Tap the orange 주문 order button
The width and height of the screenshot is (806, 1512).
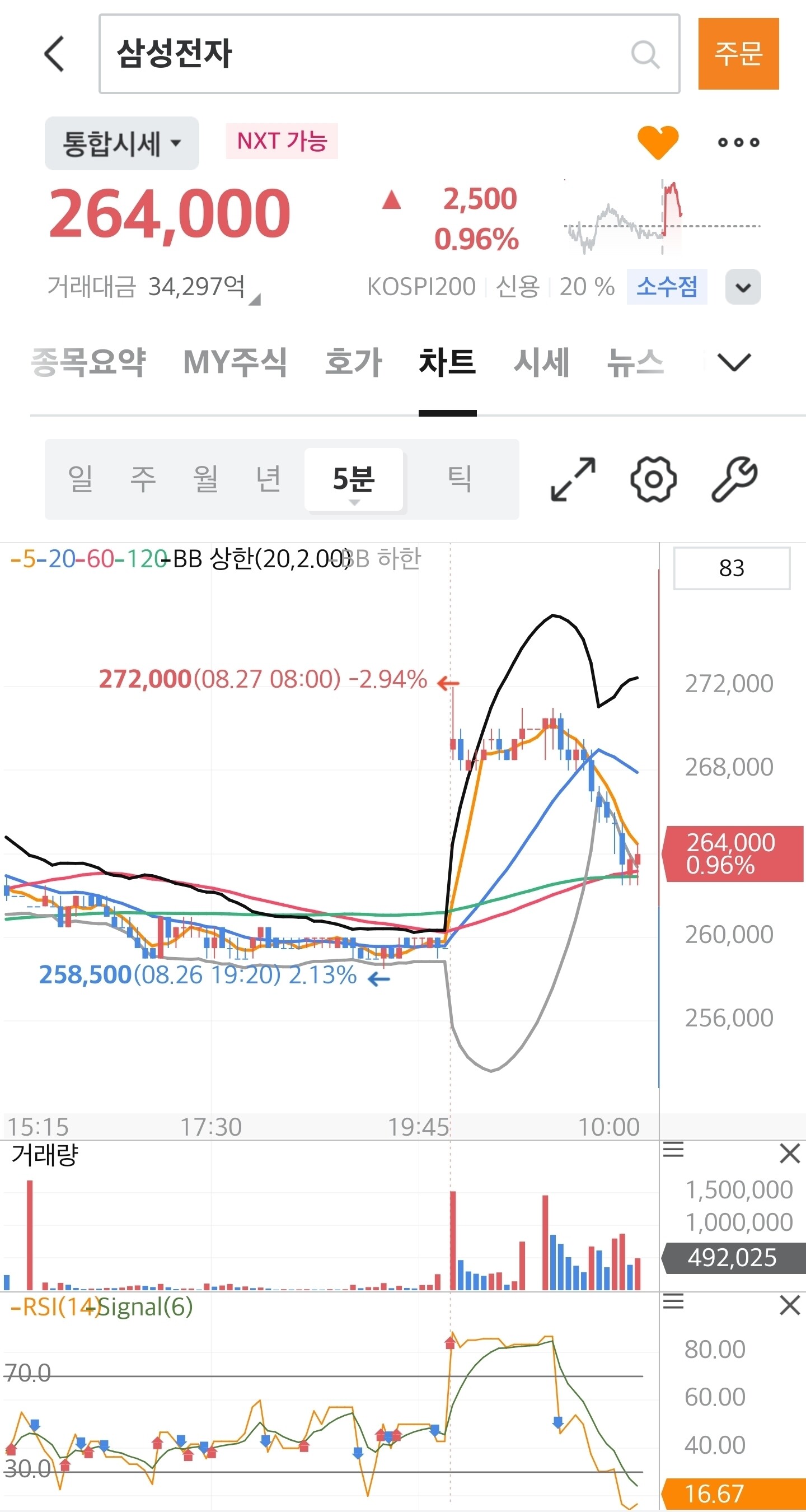pos(738,53)
